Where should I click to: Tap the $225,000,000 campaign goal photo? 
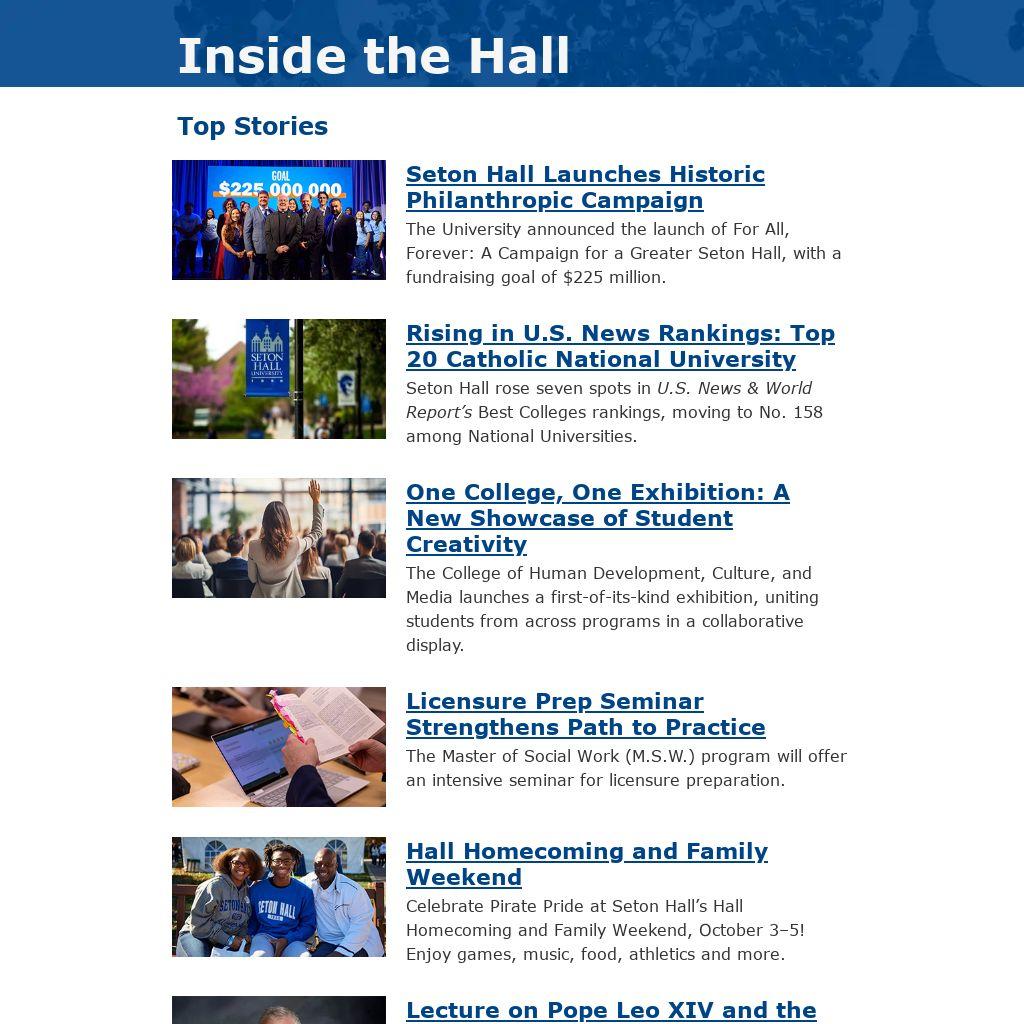point(279,220)
